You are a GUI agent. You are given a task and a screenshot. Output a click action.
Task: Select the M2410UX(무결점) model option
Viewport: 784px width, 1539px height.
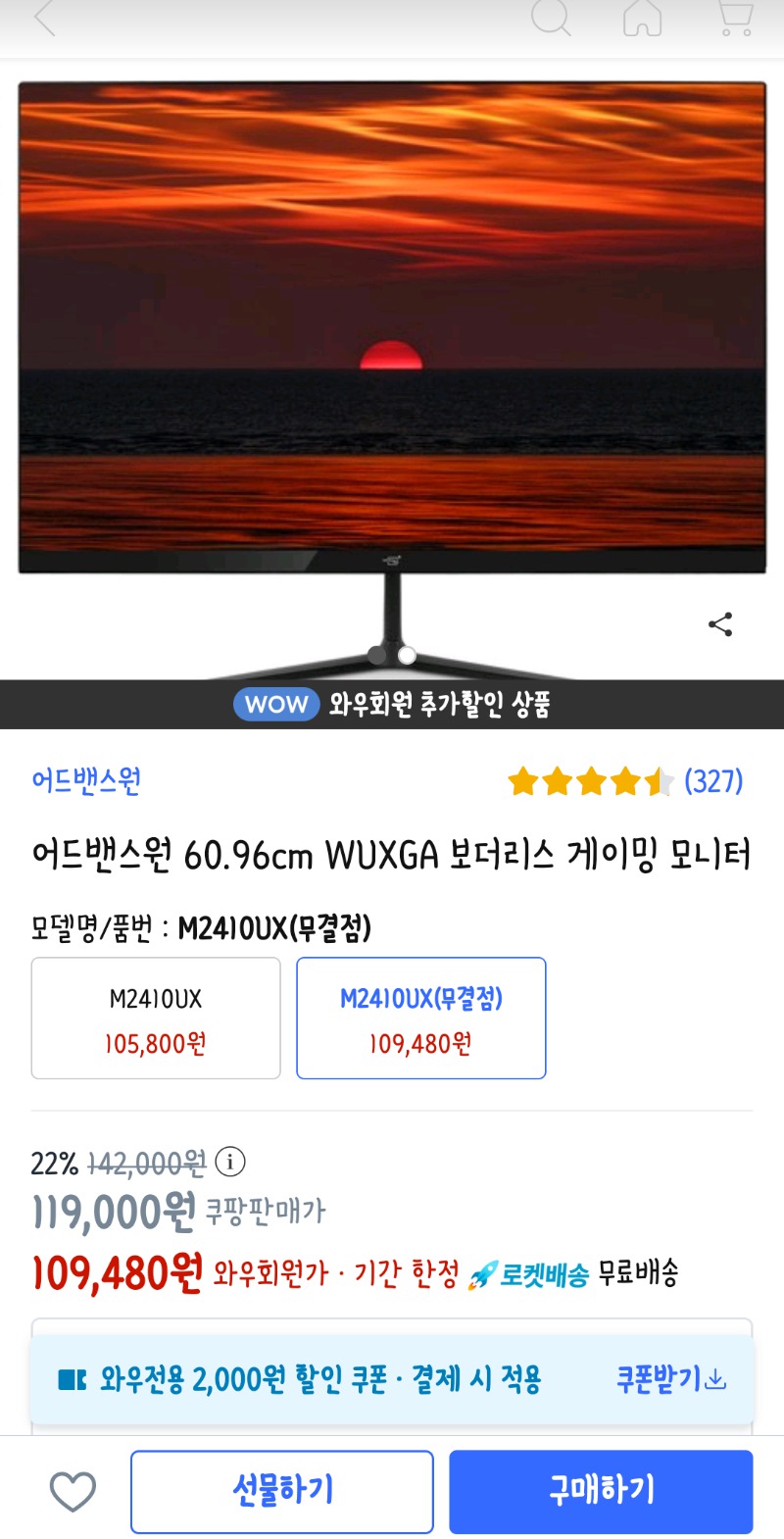pos(420,1018)
